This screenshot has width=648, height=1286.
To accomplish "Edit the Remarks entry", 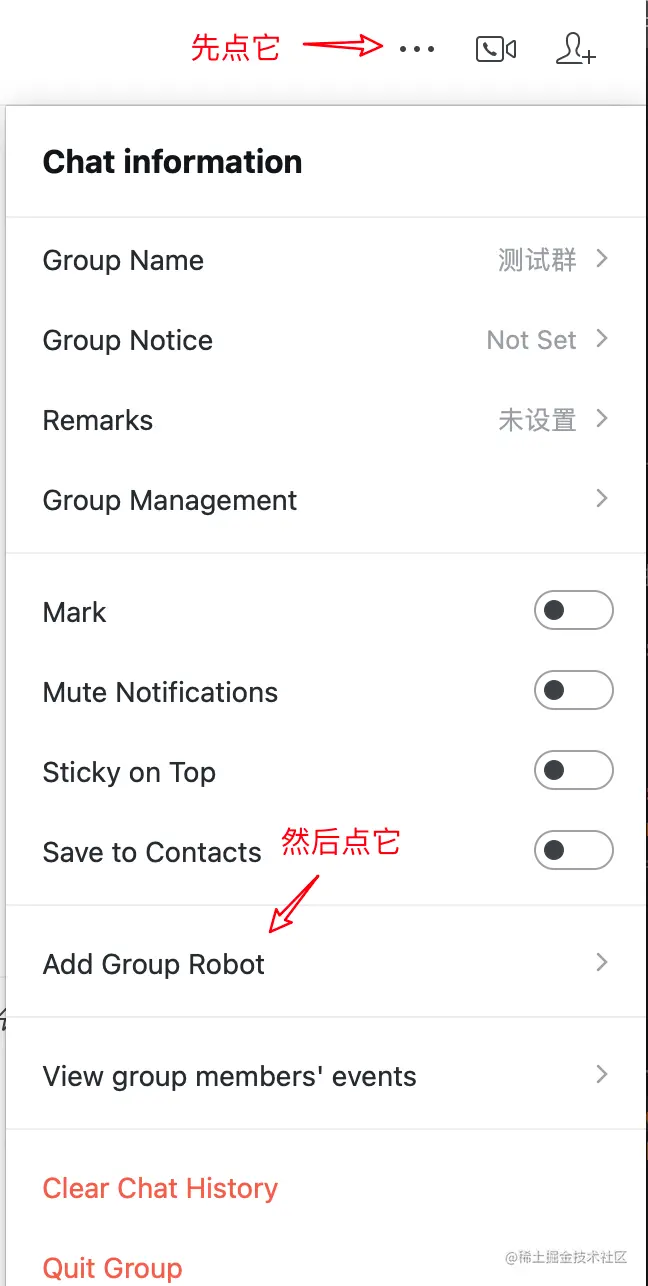I will 325,420.
